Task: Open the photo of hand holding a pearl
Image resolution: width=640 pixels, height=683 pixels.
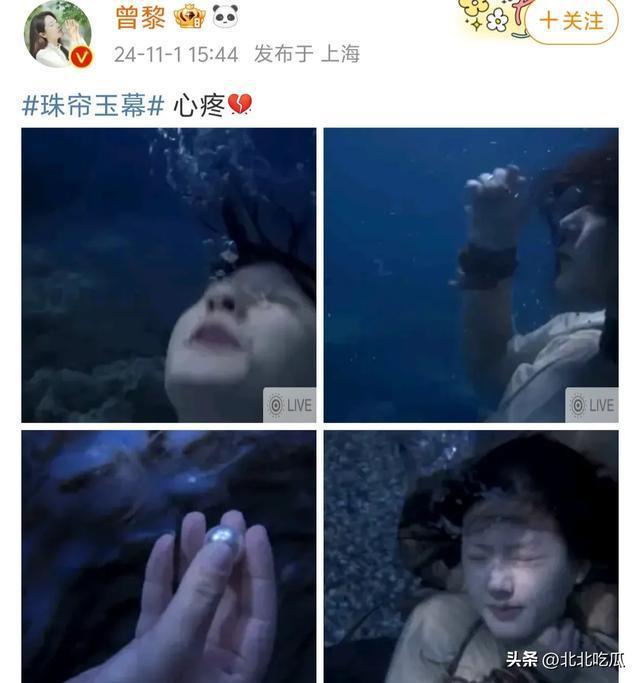Action: click(x=168, y=556)
